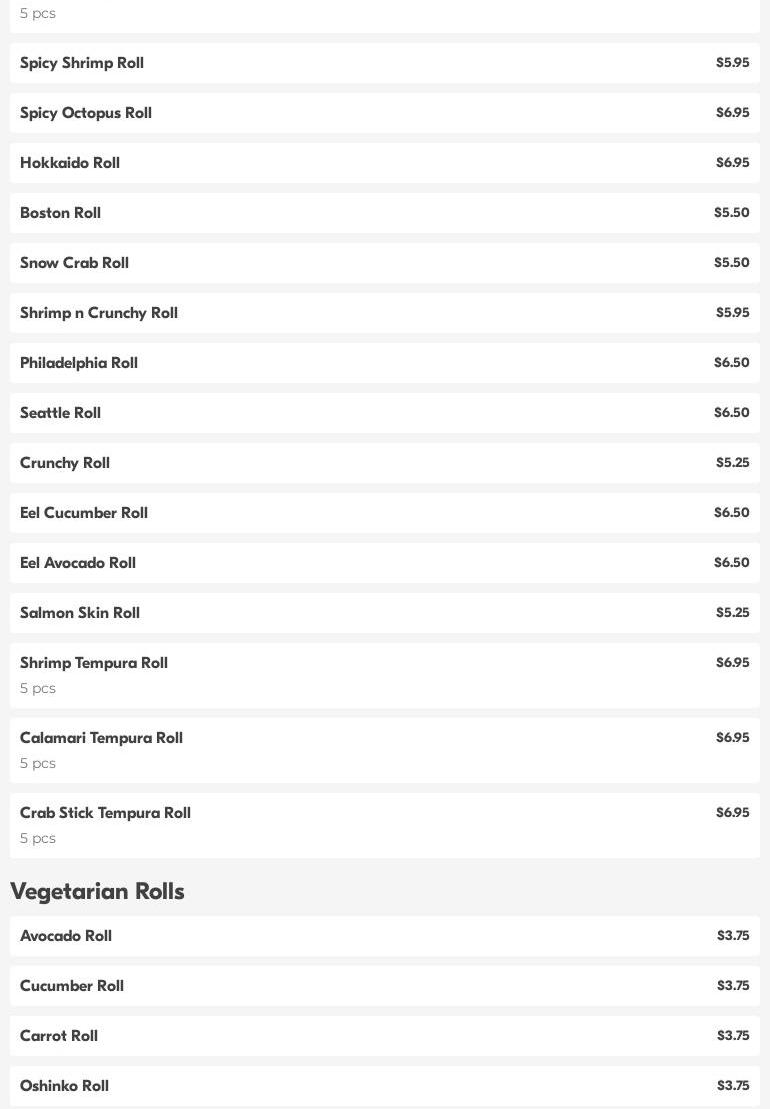Select Shrimp n Crunchy Roll
The height and width of the screenshot is (1109, 770).
384,313
